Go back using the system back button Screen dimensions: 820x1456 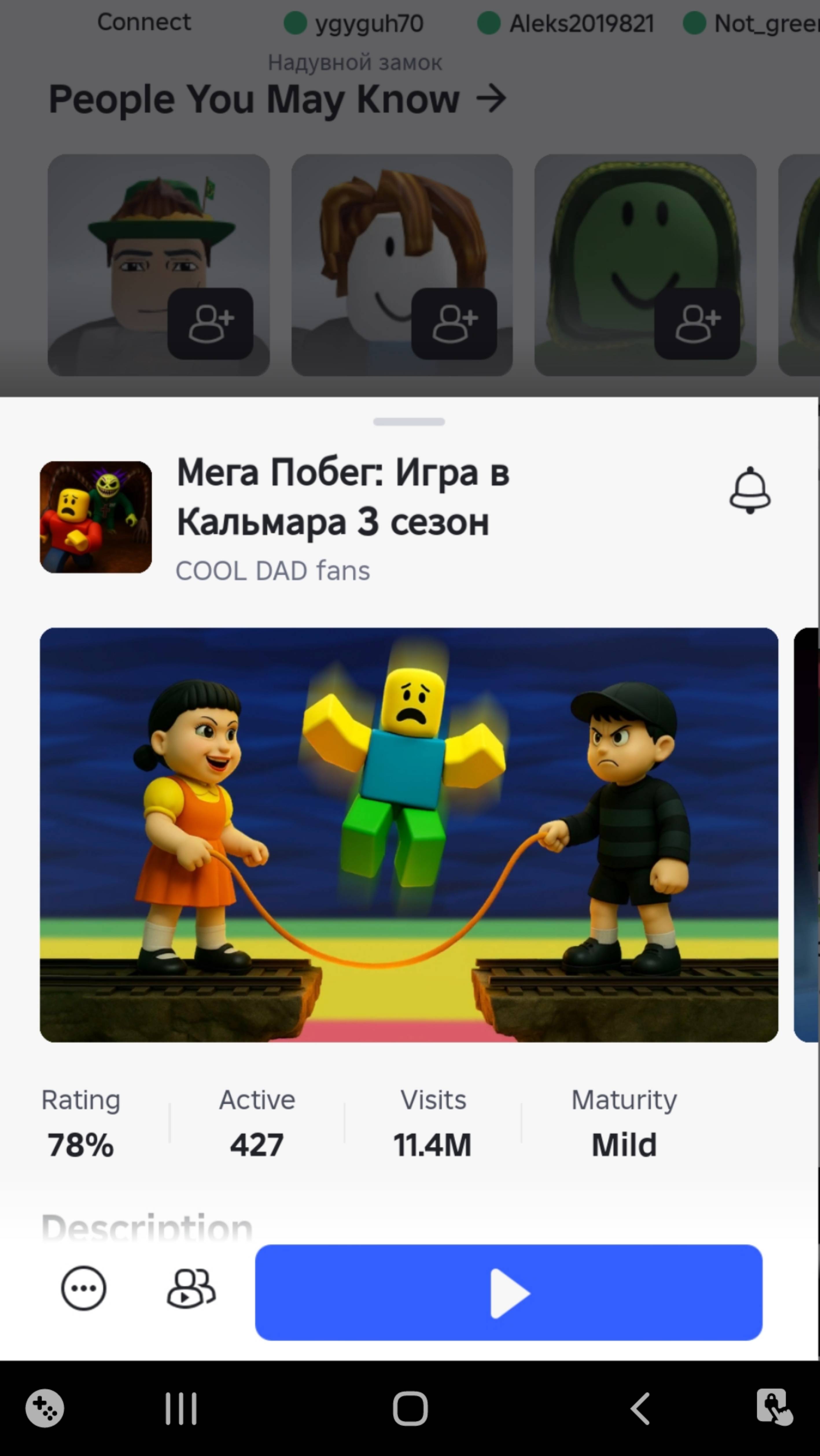pos(640,1408)
